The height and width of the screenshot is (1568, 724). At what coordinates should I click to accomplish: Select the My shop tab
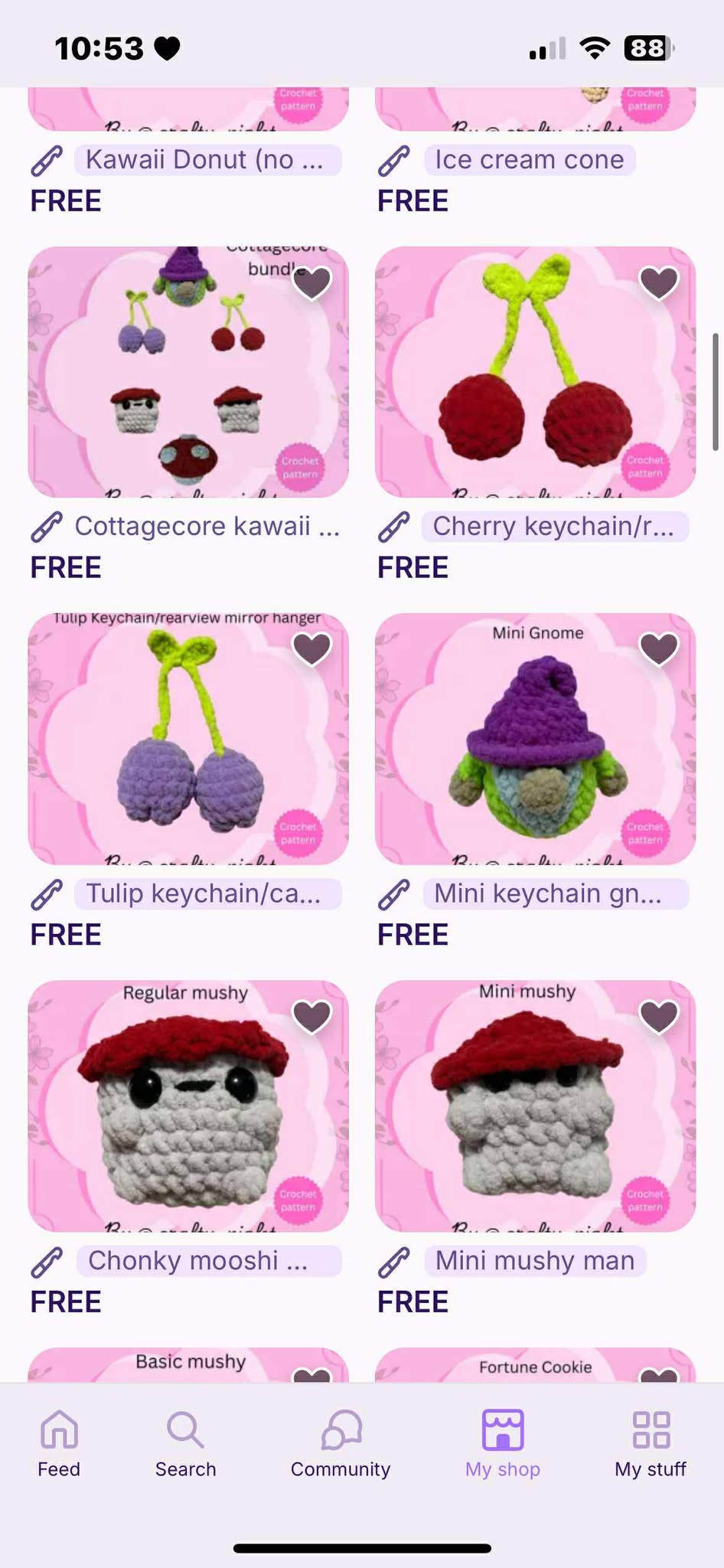click(503, 1444)
